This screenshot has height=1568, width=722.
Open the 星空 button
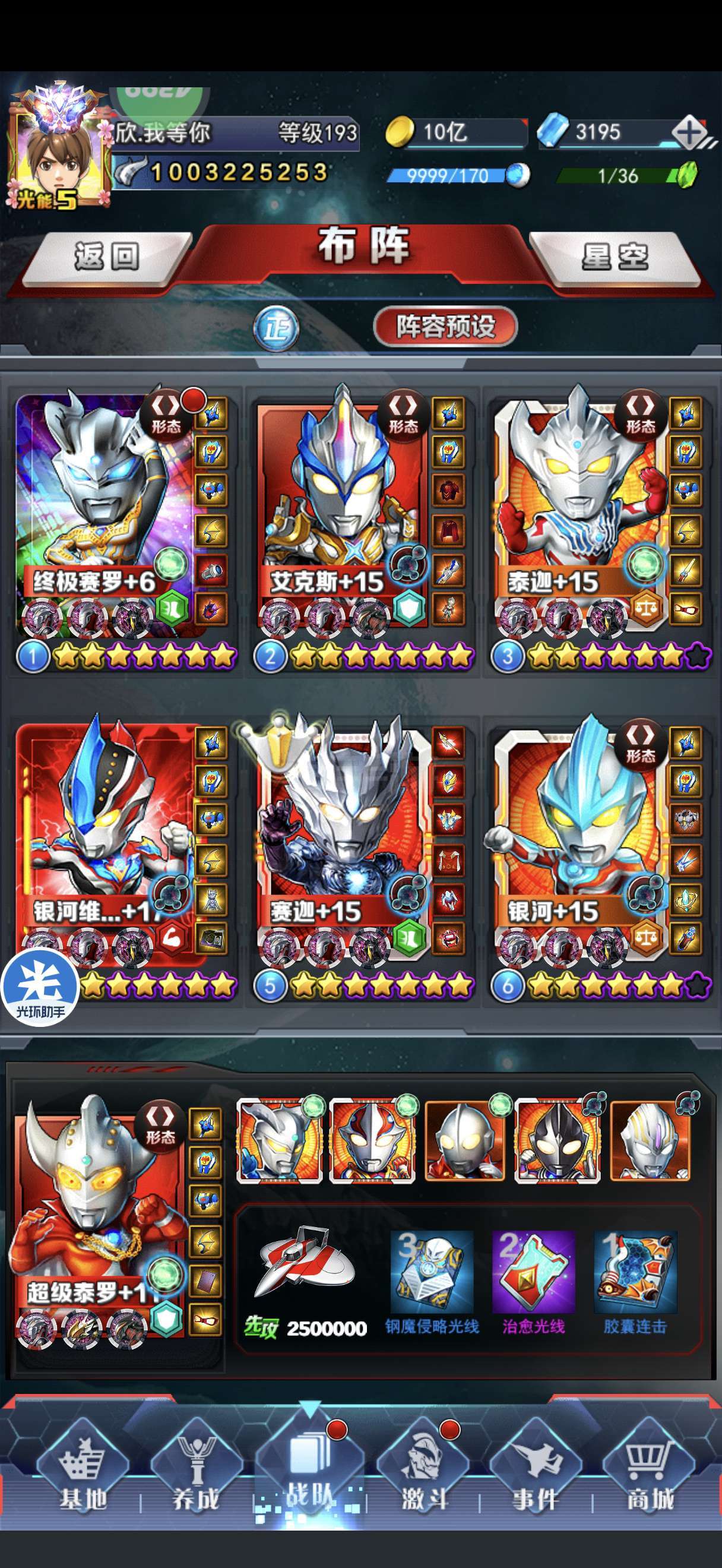615,255
